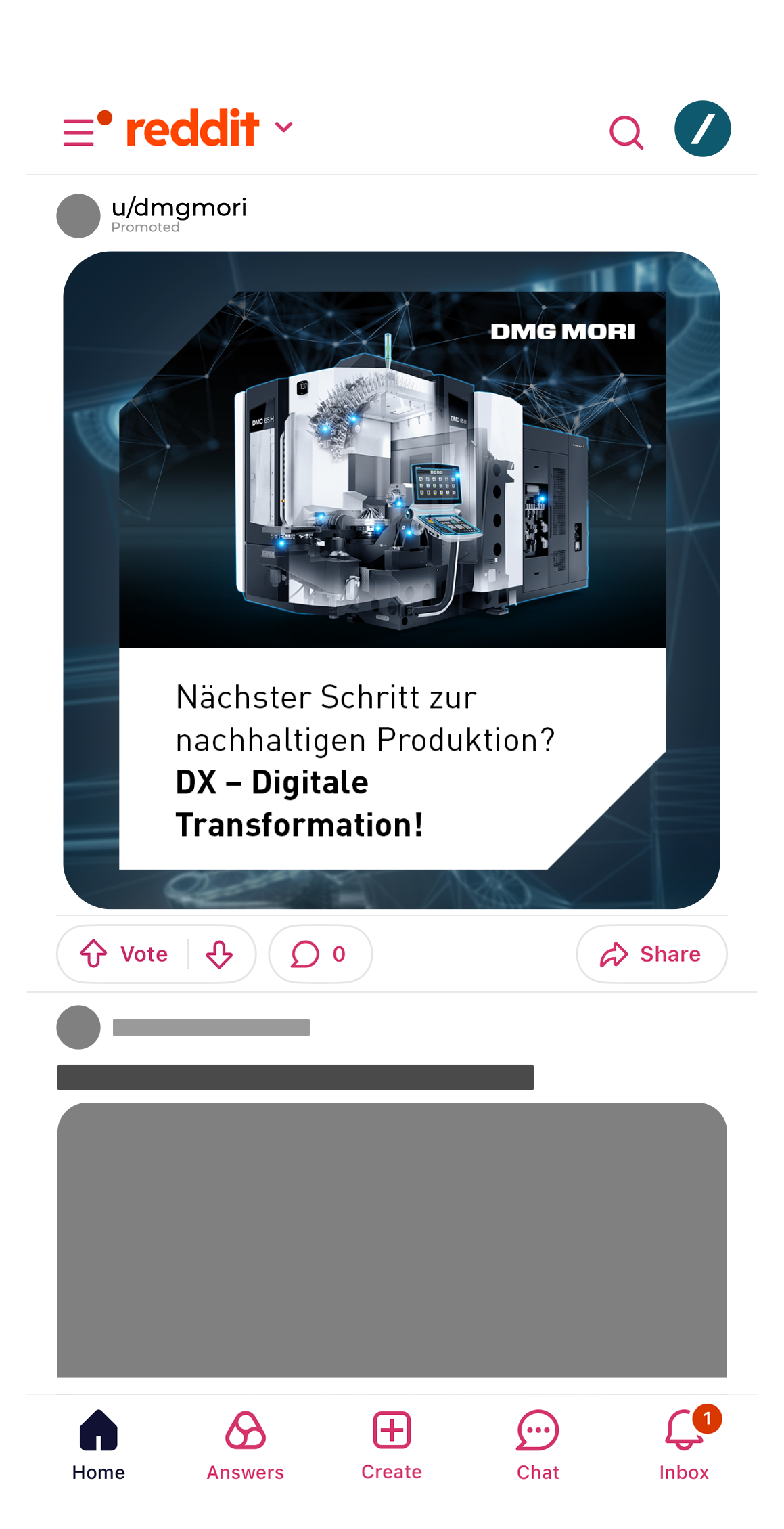Open comments on the dmgmori post
The image size is (784, 1529).
(319, 954)
